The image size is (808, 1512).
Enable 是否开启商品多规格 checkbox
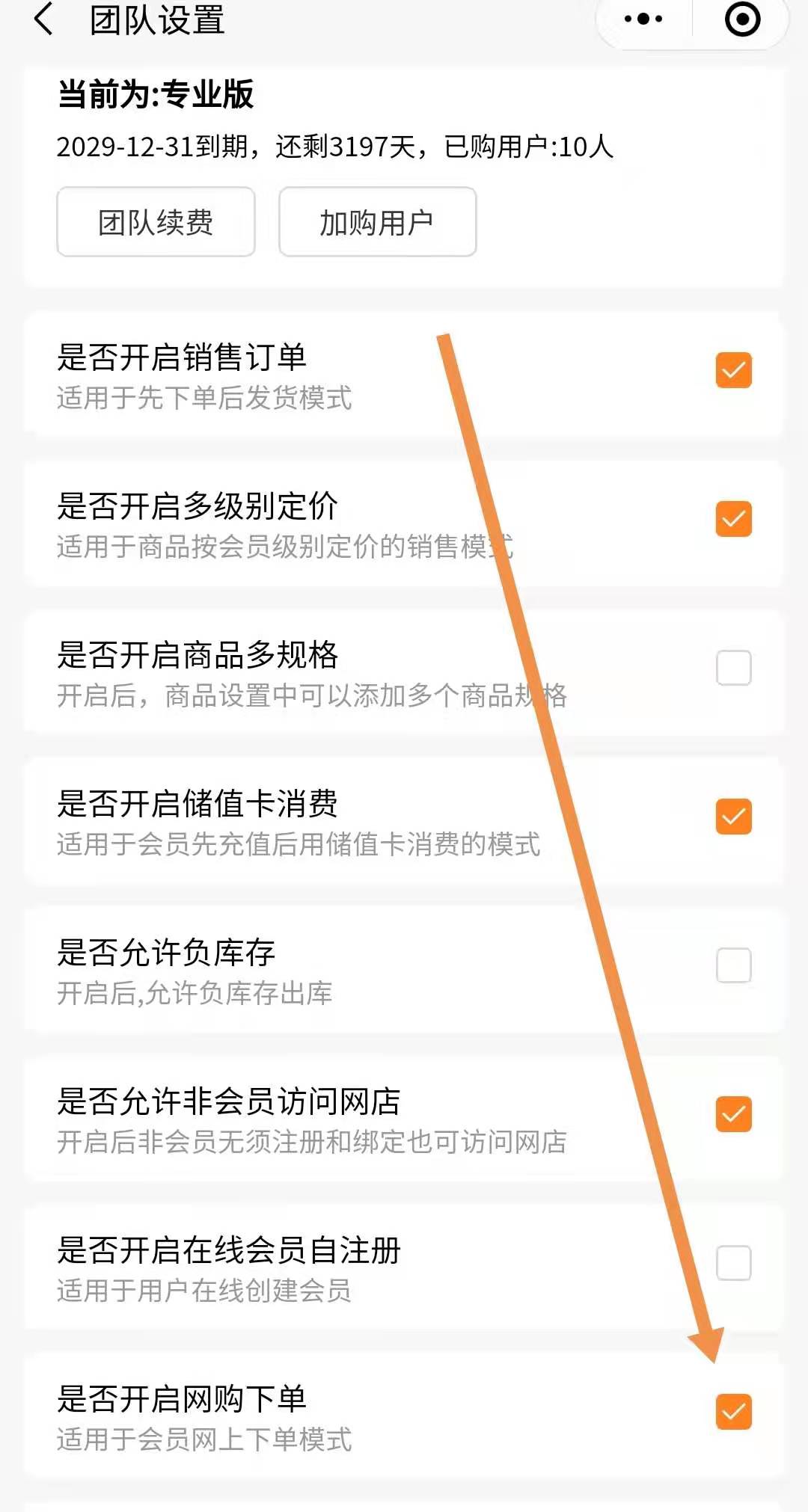[733, 668]
